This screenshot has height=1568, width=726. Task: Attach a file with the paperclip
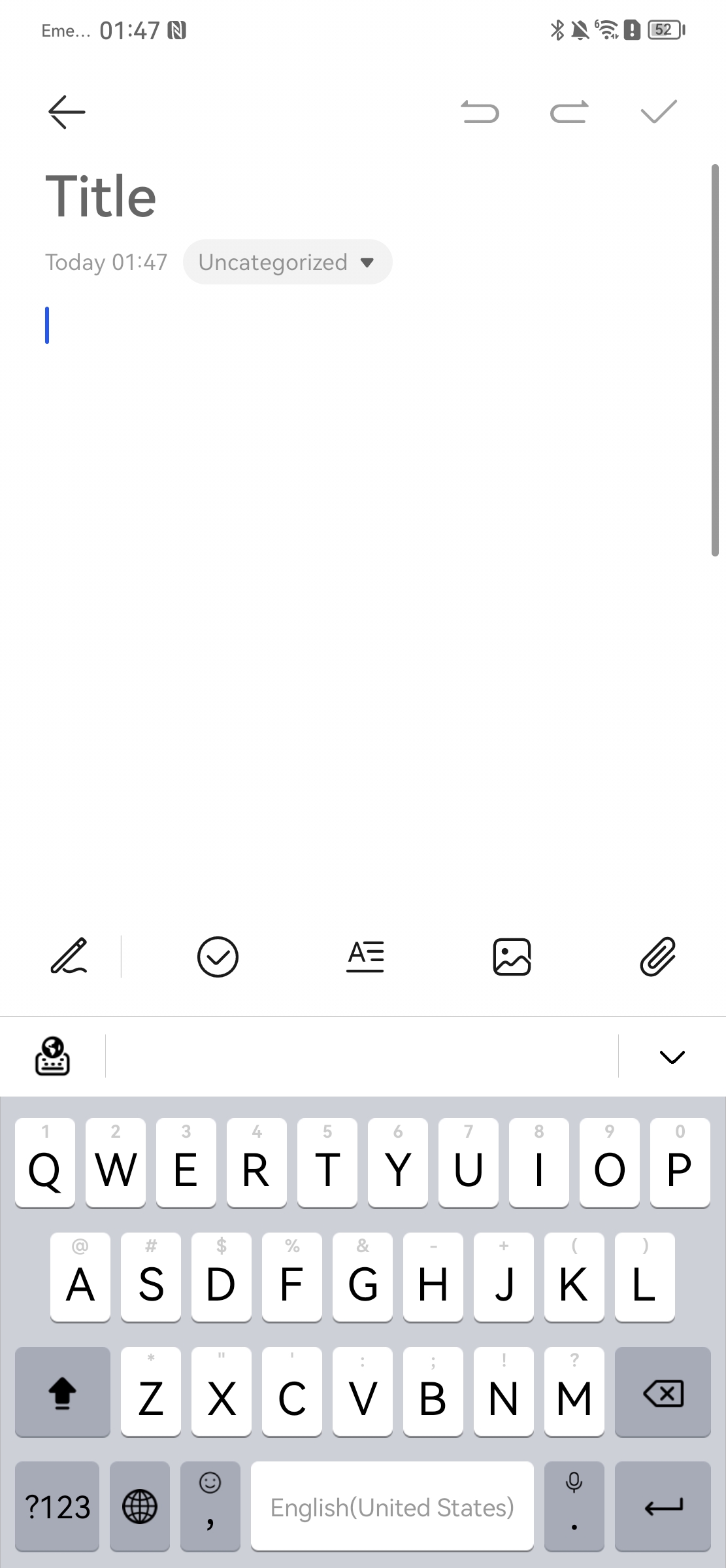pyautogui.click(x=657, y=957)
